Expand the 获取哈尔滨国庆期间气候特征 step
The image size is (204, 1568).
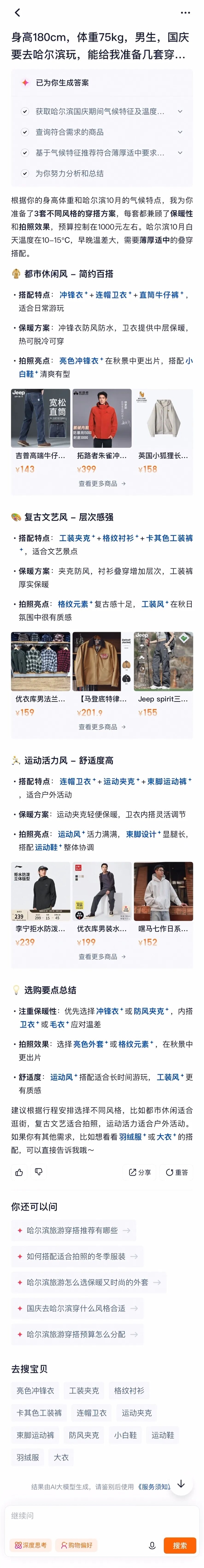coord(180,111)
